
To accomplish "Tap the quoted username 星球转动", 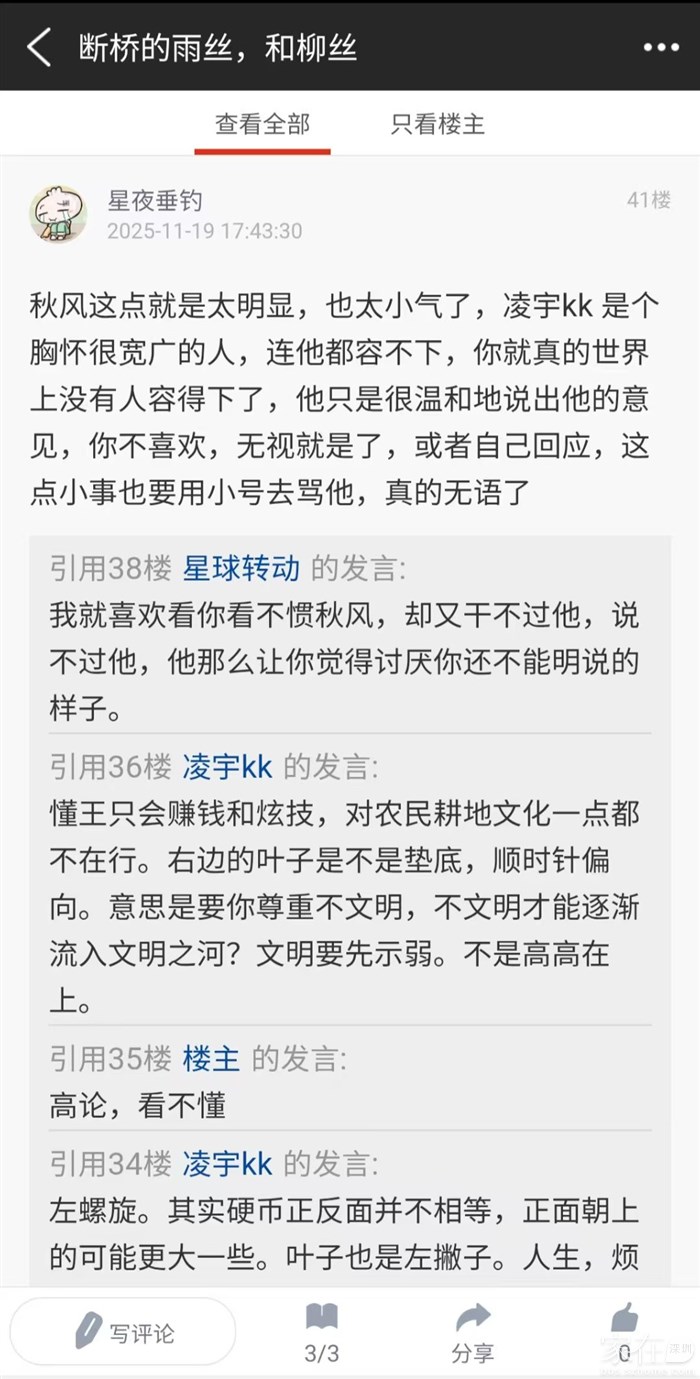I will [241, 569].
